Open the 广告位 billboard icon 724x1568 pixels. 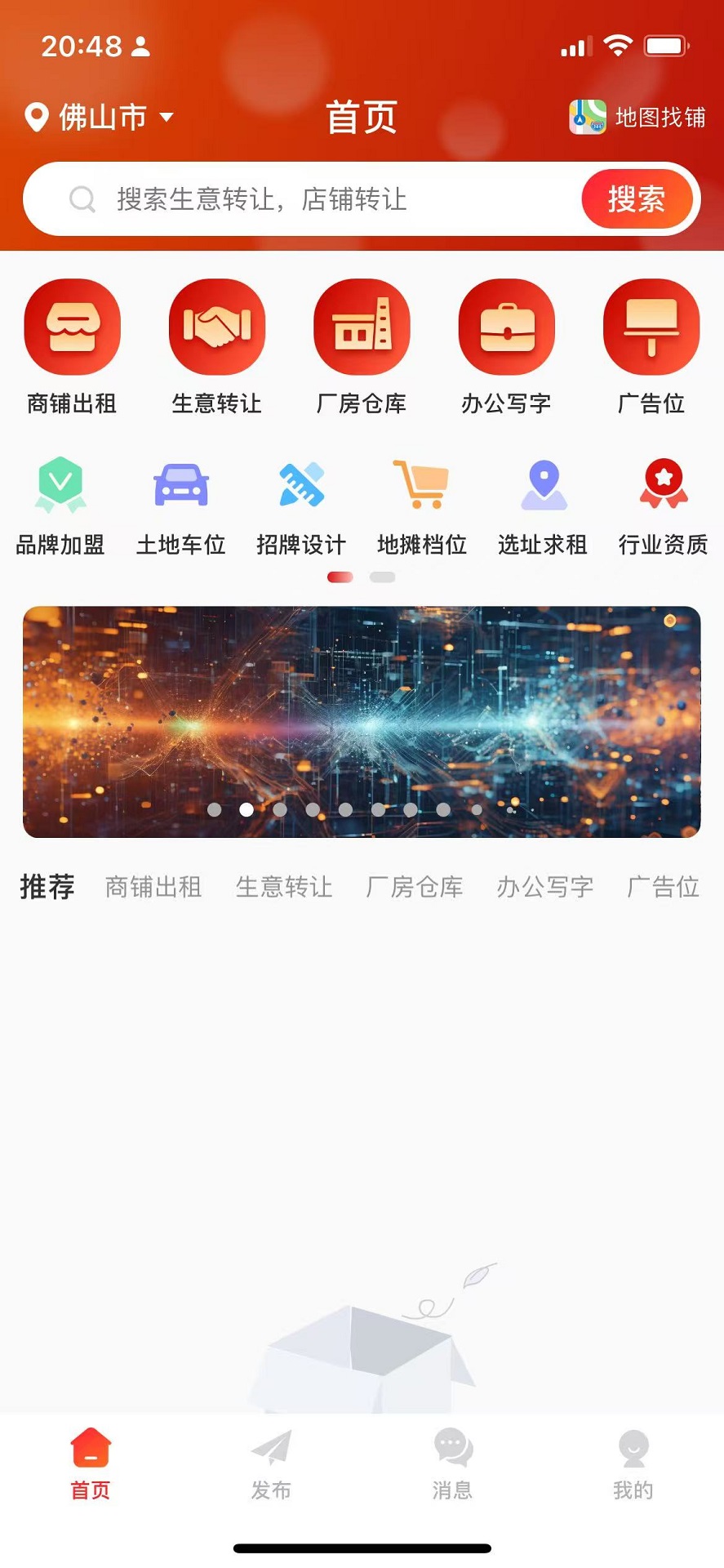(x=651, y=326)
